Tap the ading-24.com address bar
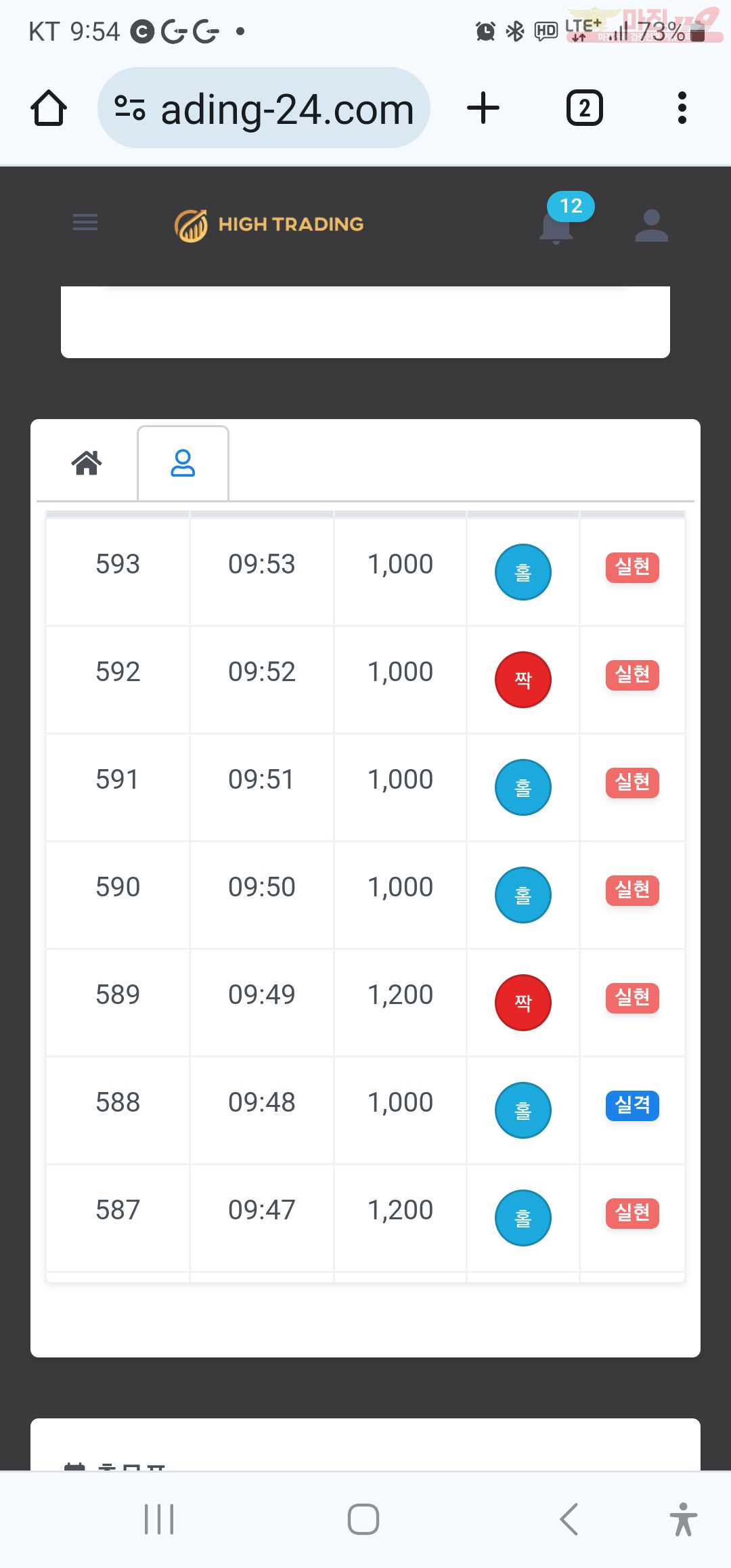Screen dimensions: 731x1568 [x=264, y=108]
